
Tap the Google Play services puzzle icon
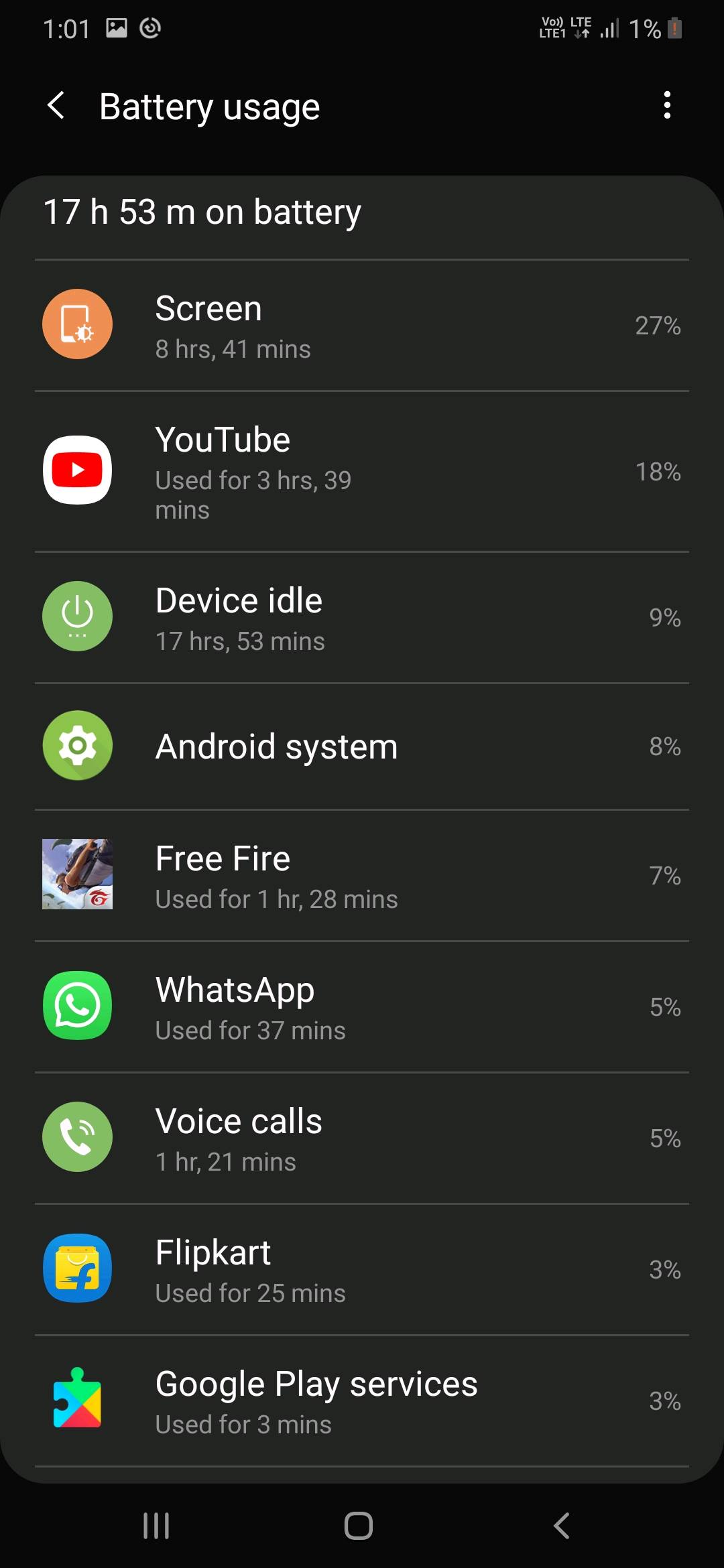pos(76,1400)
